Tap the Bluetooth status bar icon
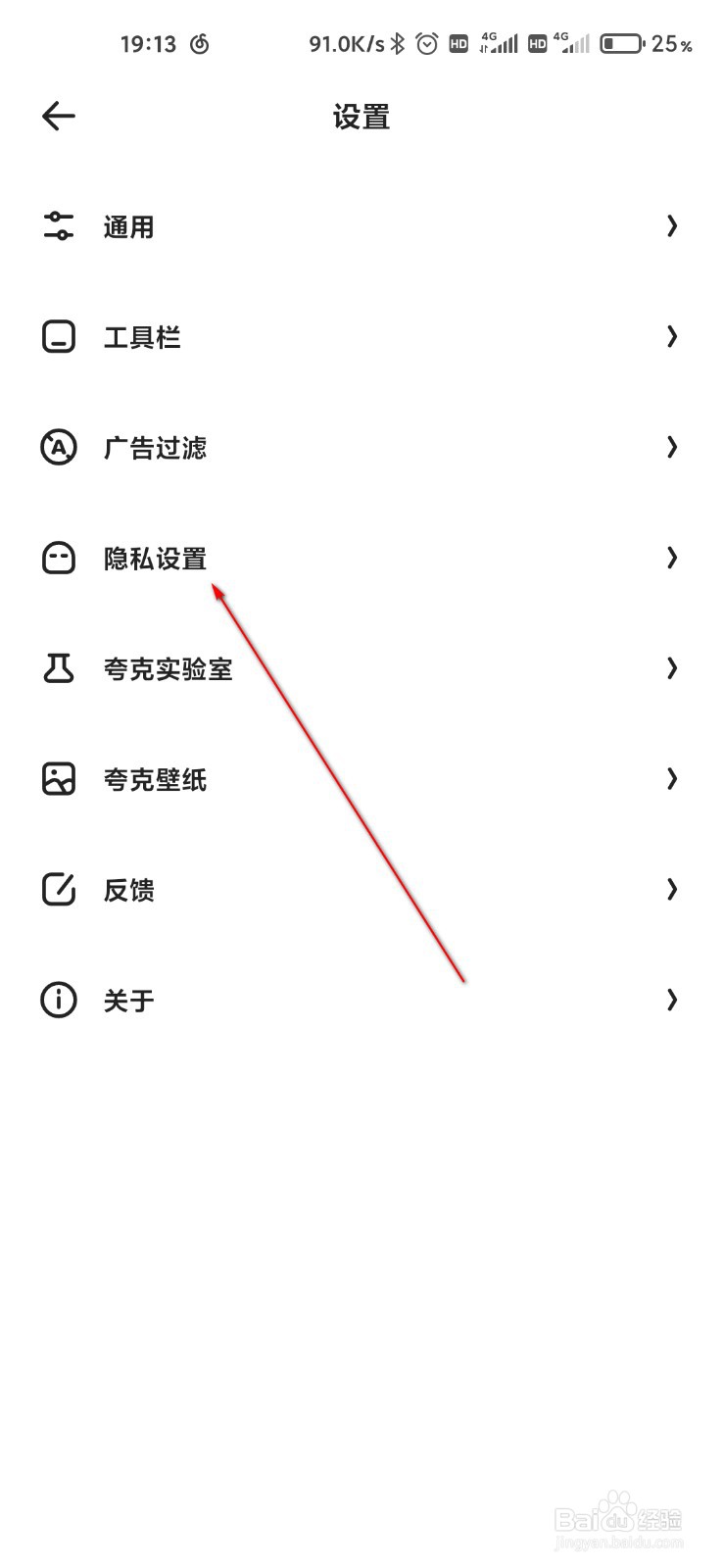Image resolution: width=723 pixels, height=1568 pixels. pos(400,43)
